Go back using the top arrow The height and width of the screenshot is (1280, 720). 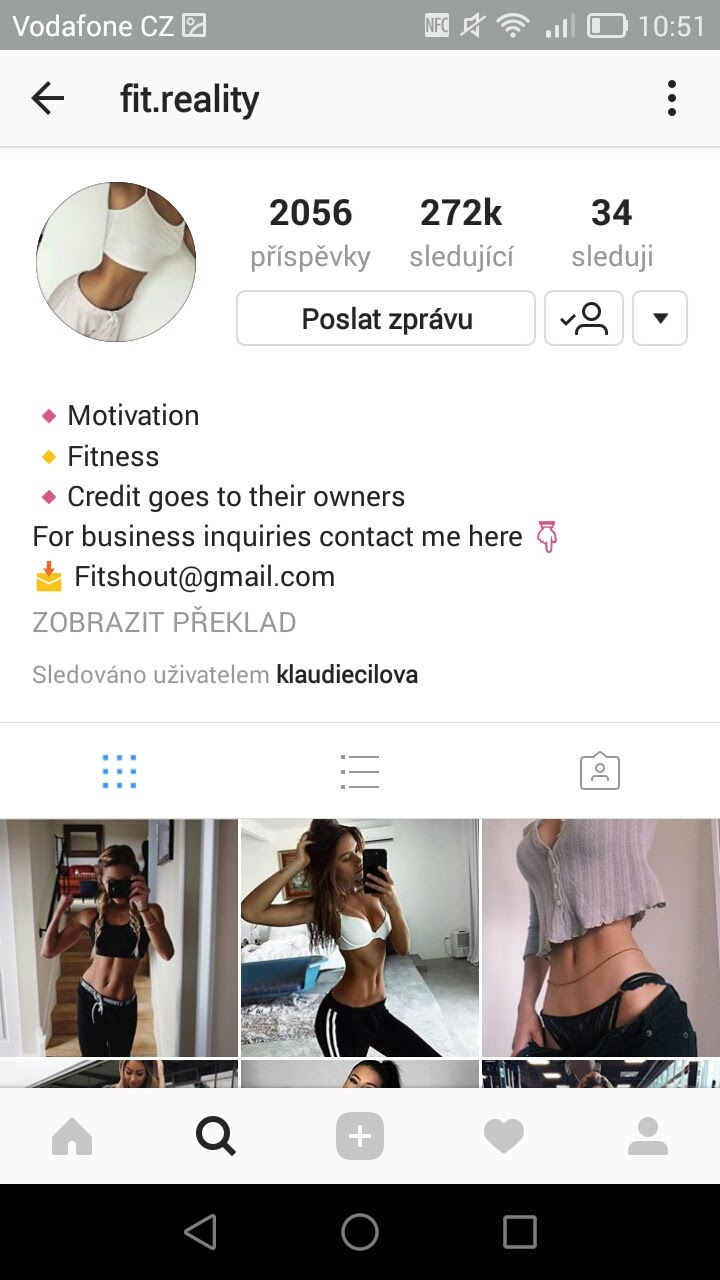point(48,98)
